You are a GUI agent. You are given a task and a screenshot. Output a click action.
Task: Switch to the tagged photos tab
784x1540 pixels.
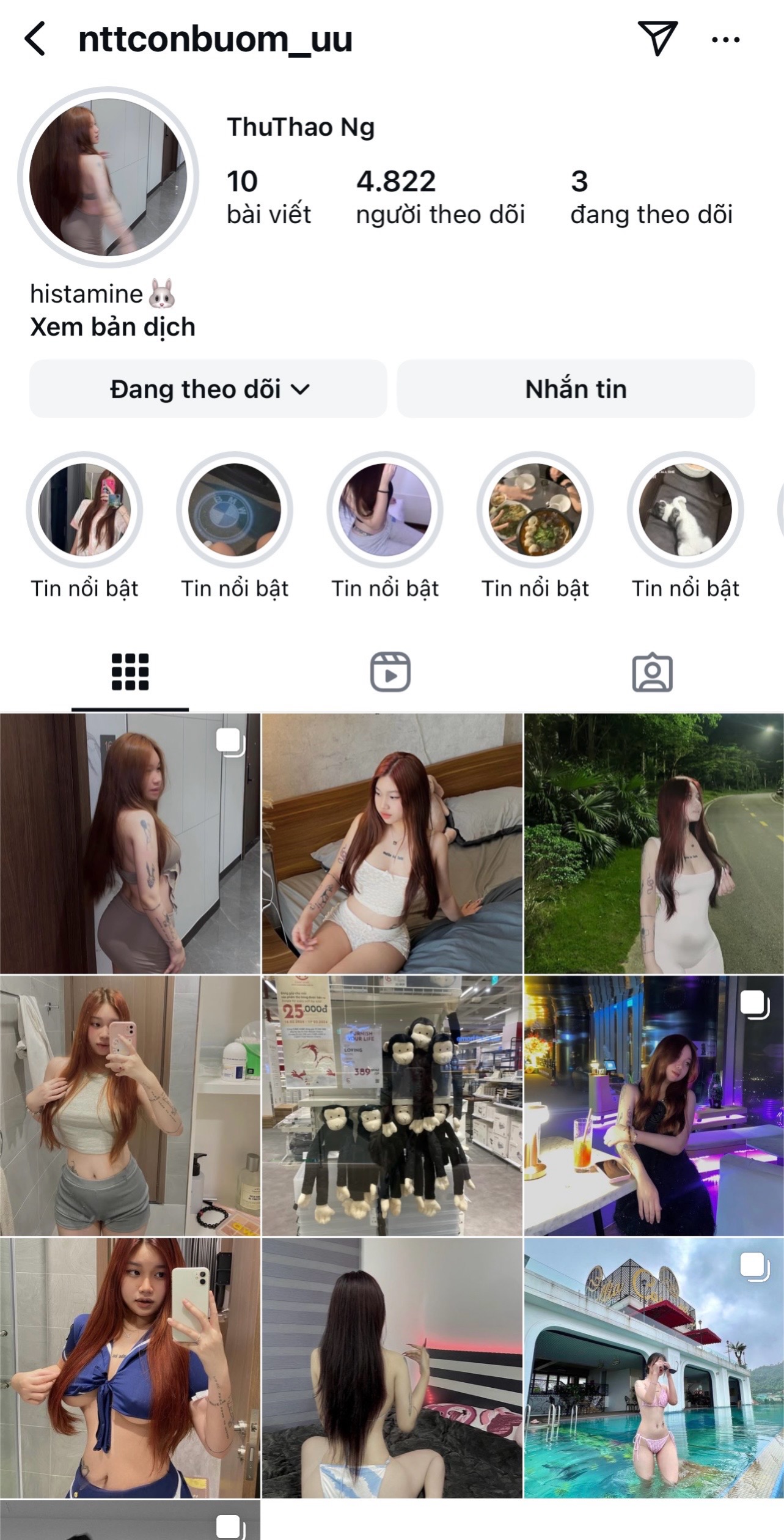pos(652,672)
